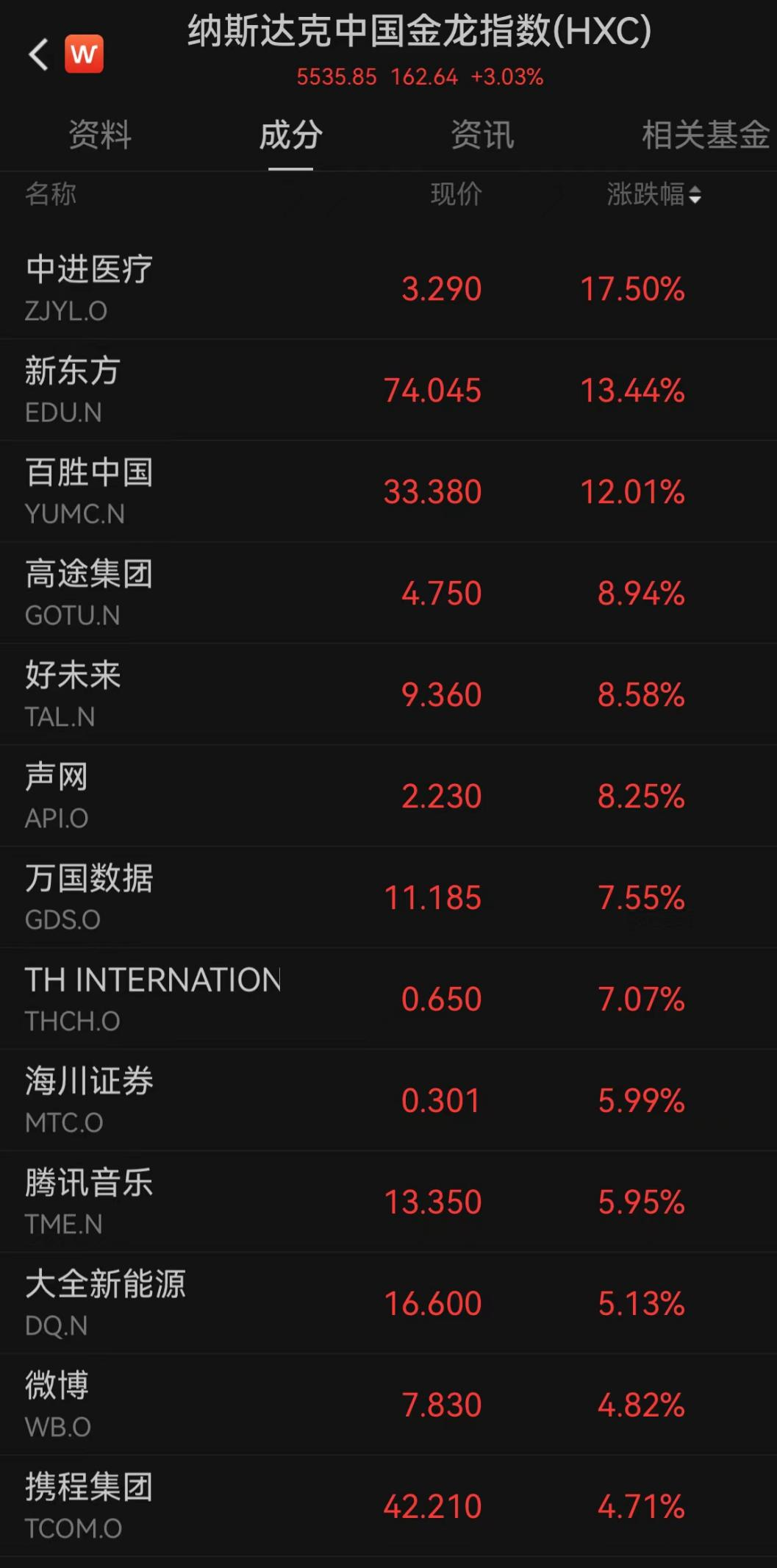Select the 携程集团 row
Image resolution: width=777 pixels, height=1568 pixels.
point(388,1506)
